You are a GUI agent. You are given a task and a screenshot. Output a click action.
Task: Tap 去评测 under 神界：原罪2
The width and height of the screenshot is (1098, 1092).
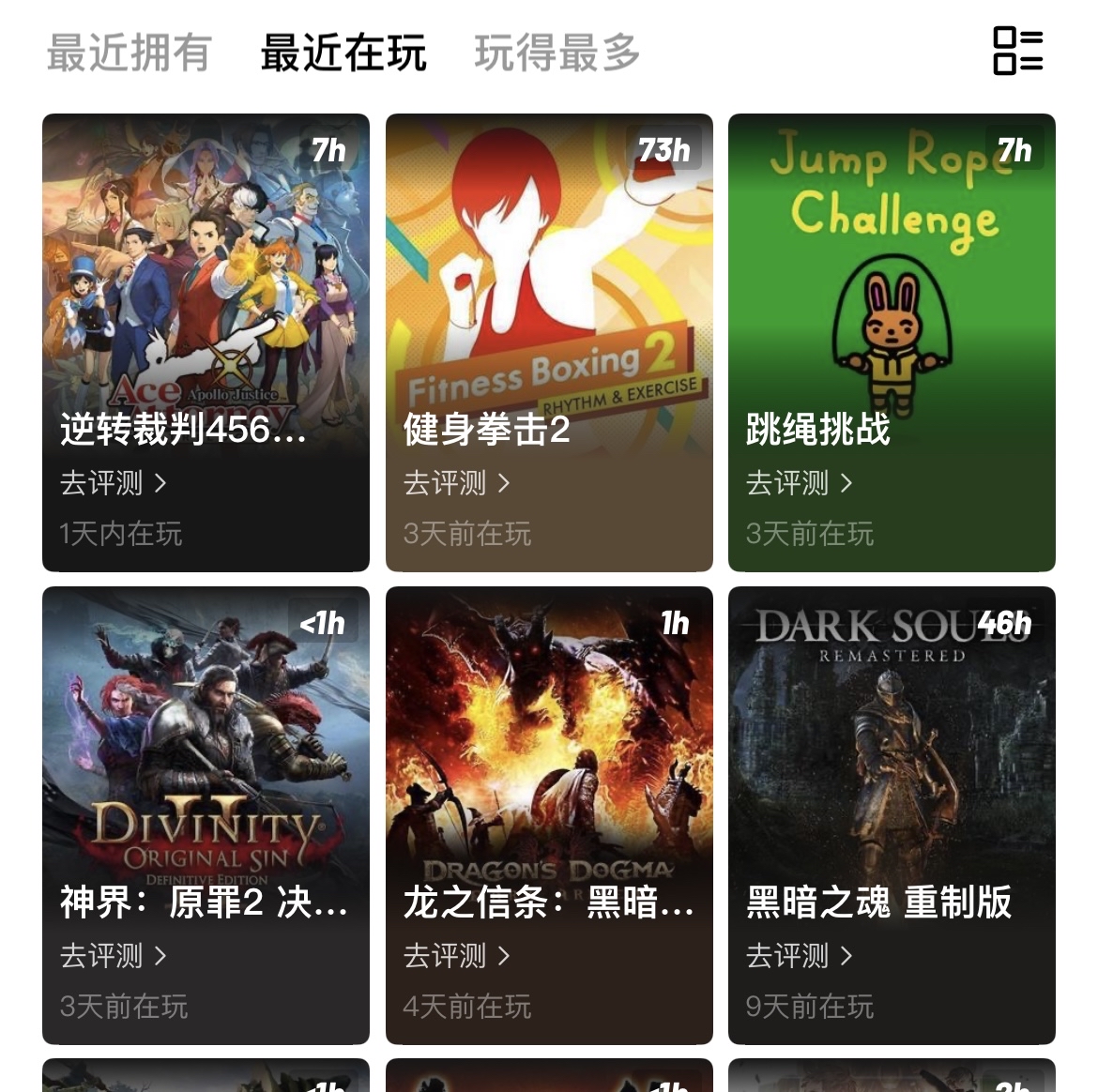coord(113,956)
